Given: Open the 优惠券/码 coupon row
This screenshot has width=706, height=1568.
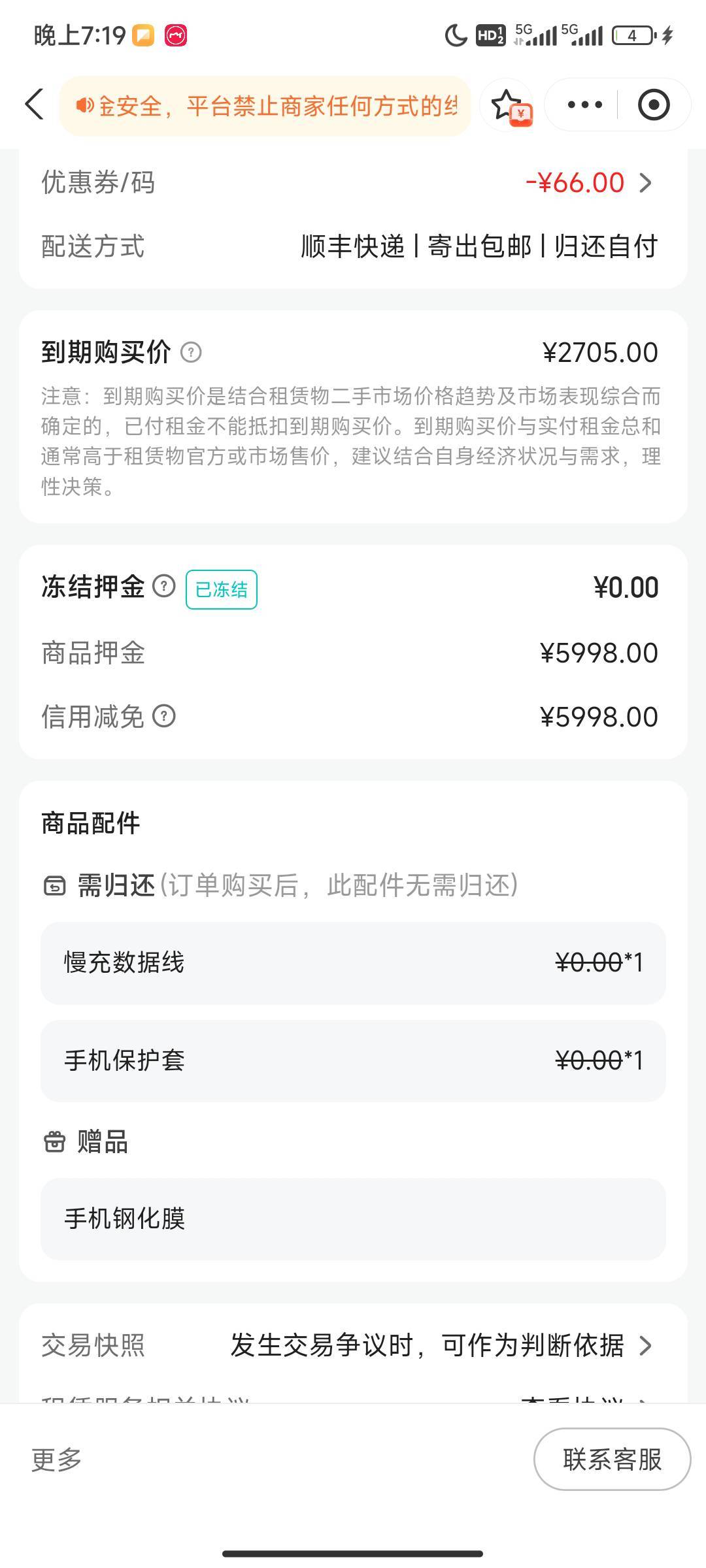Looking at the screenshot, I should 353,182.
